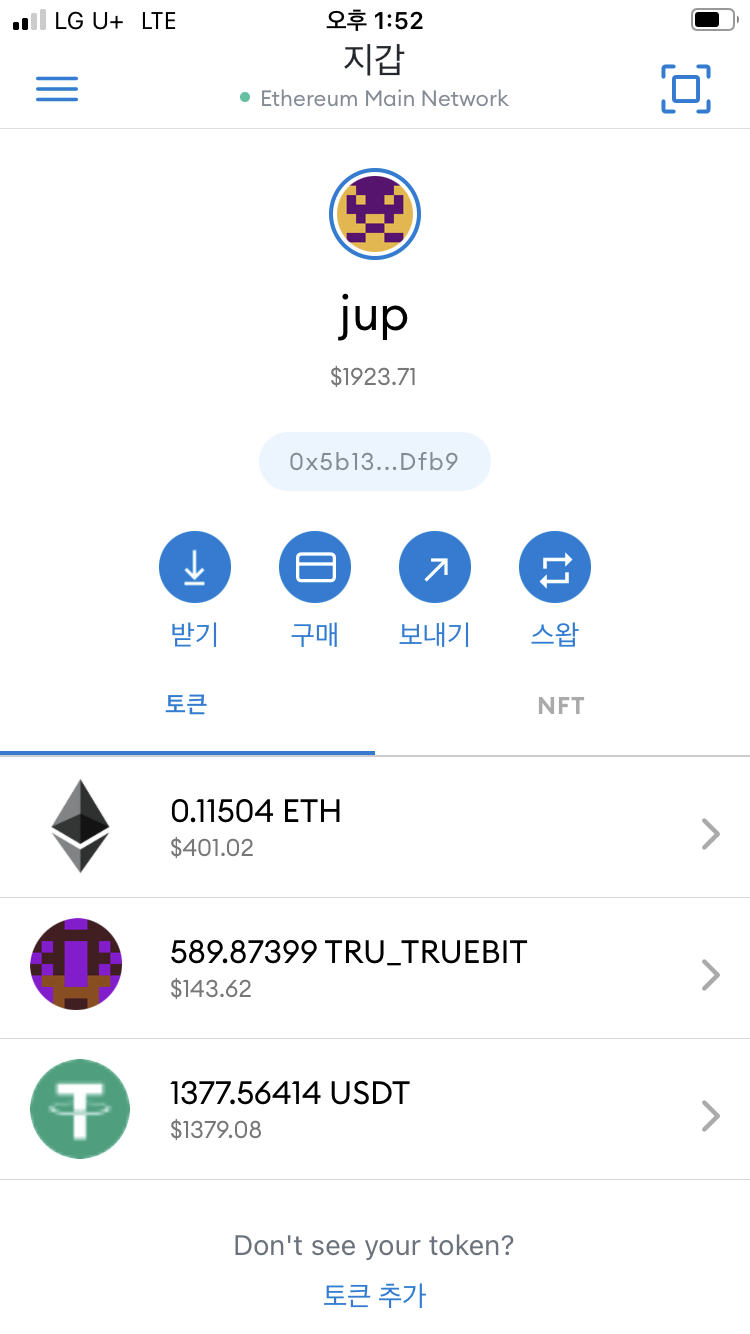Screen dimensions: 750x1334
Task: Open the TRU_TRUEBIT token row
Action: (375, 969)
